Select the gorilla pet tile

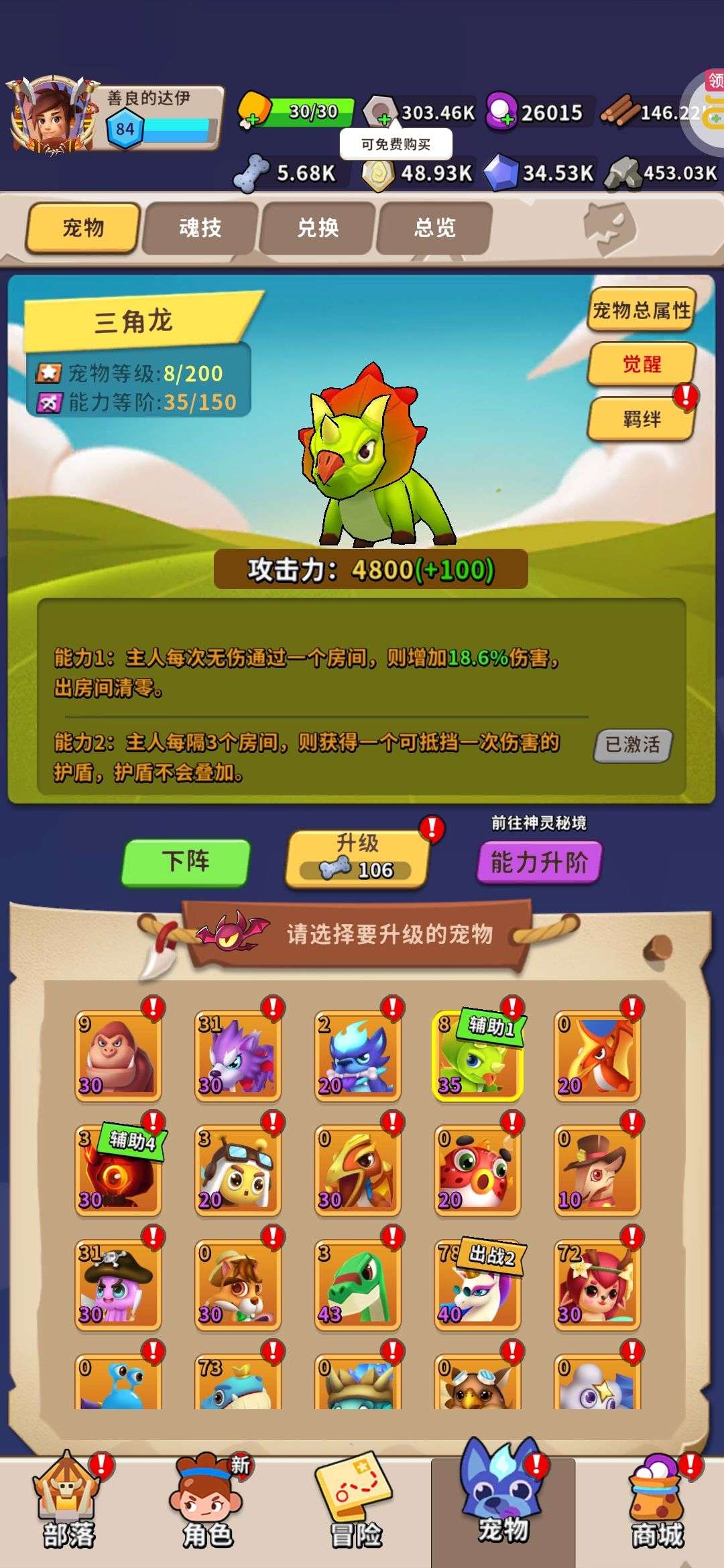pos(118,1055)
